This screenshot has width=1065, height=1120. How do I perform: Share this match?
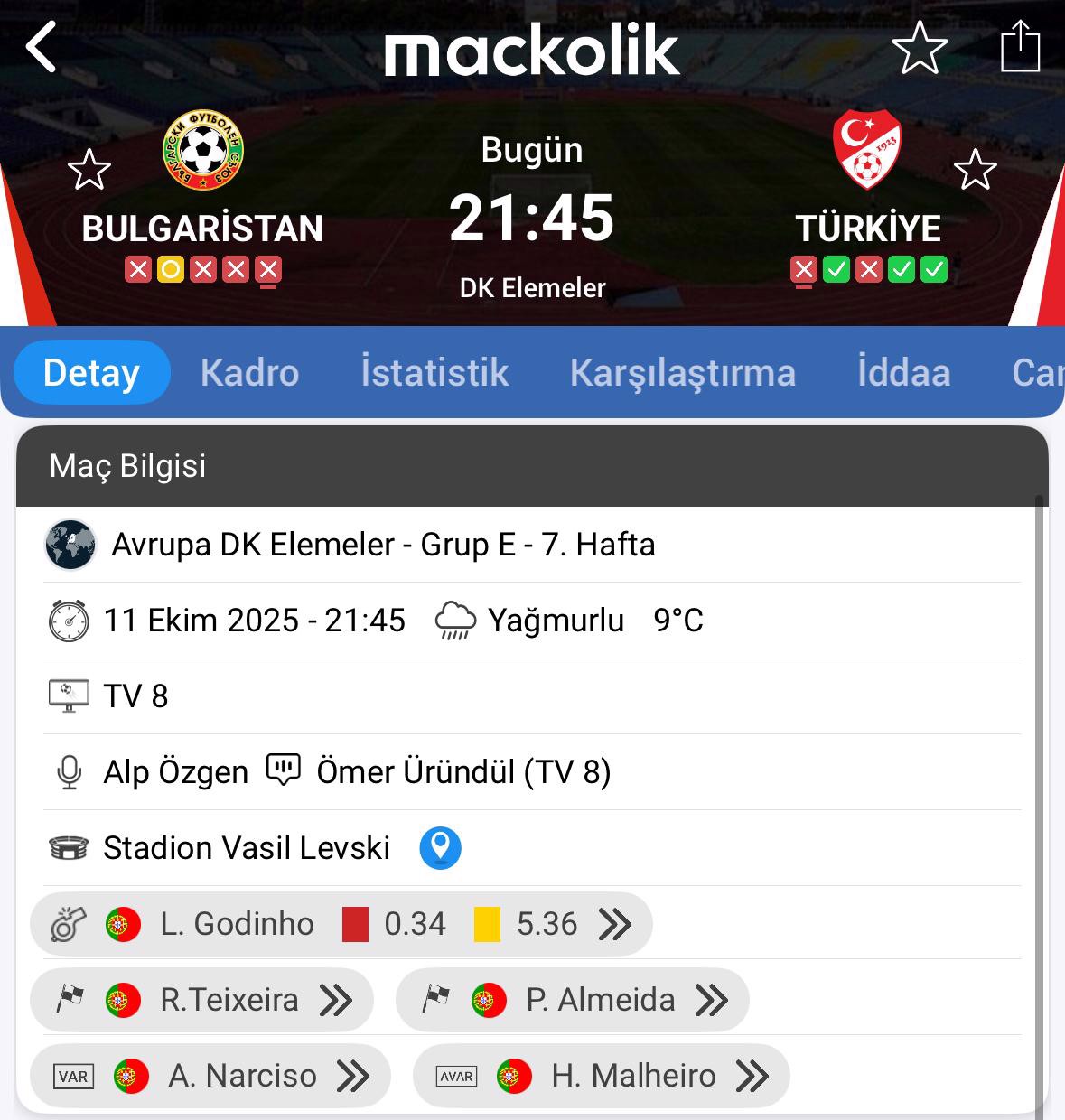(x=1020, y=47)
